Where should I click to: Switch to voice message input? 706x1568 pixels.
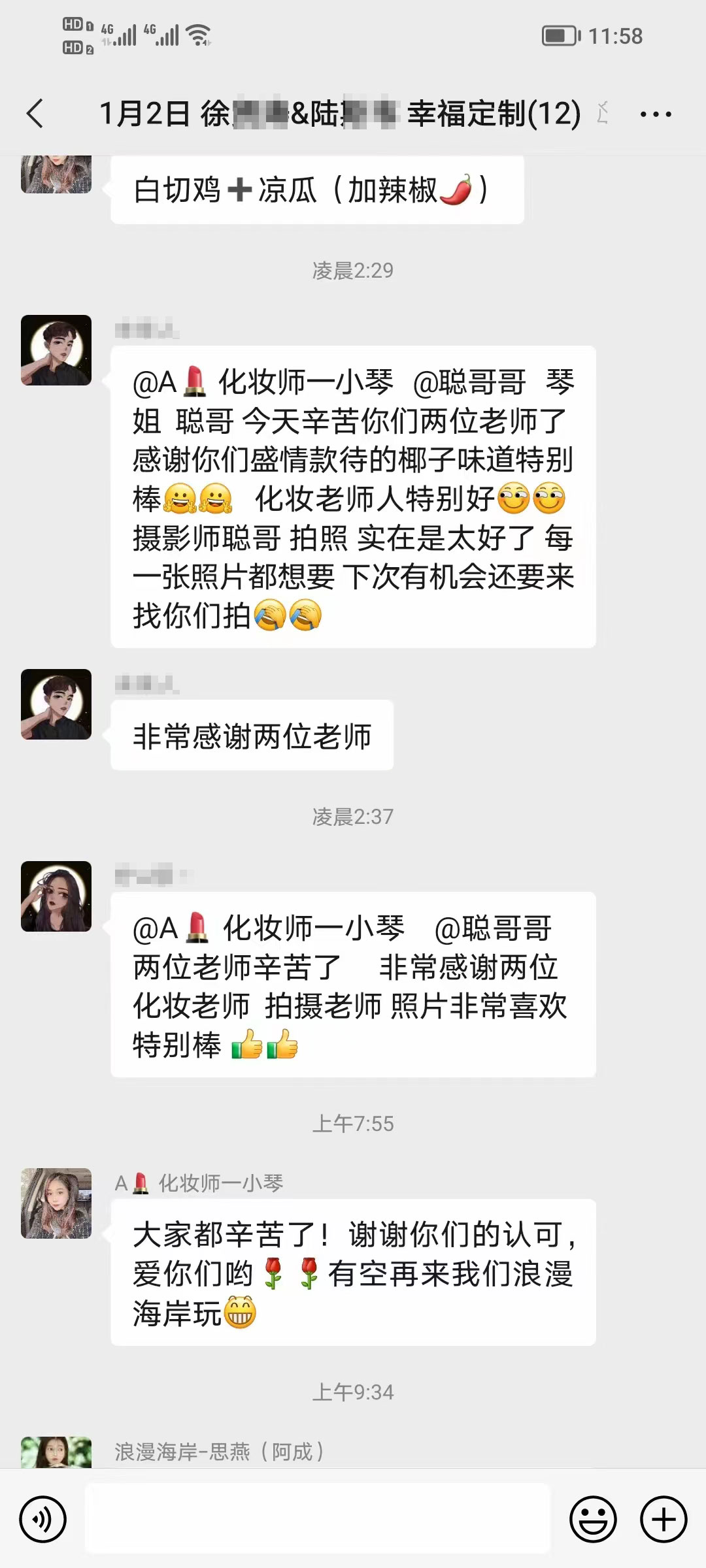click(x=43, y=1520)
